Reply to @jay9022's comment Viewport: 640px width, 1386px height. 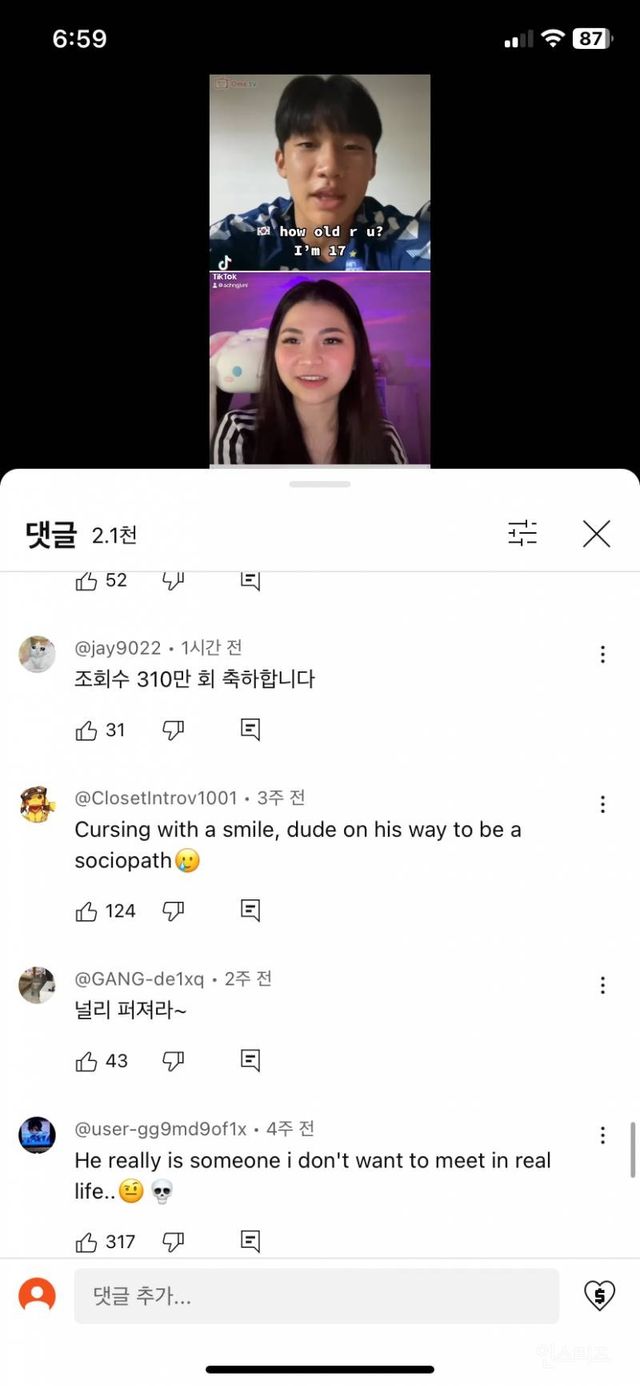point(251,731)
